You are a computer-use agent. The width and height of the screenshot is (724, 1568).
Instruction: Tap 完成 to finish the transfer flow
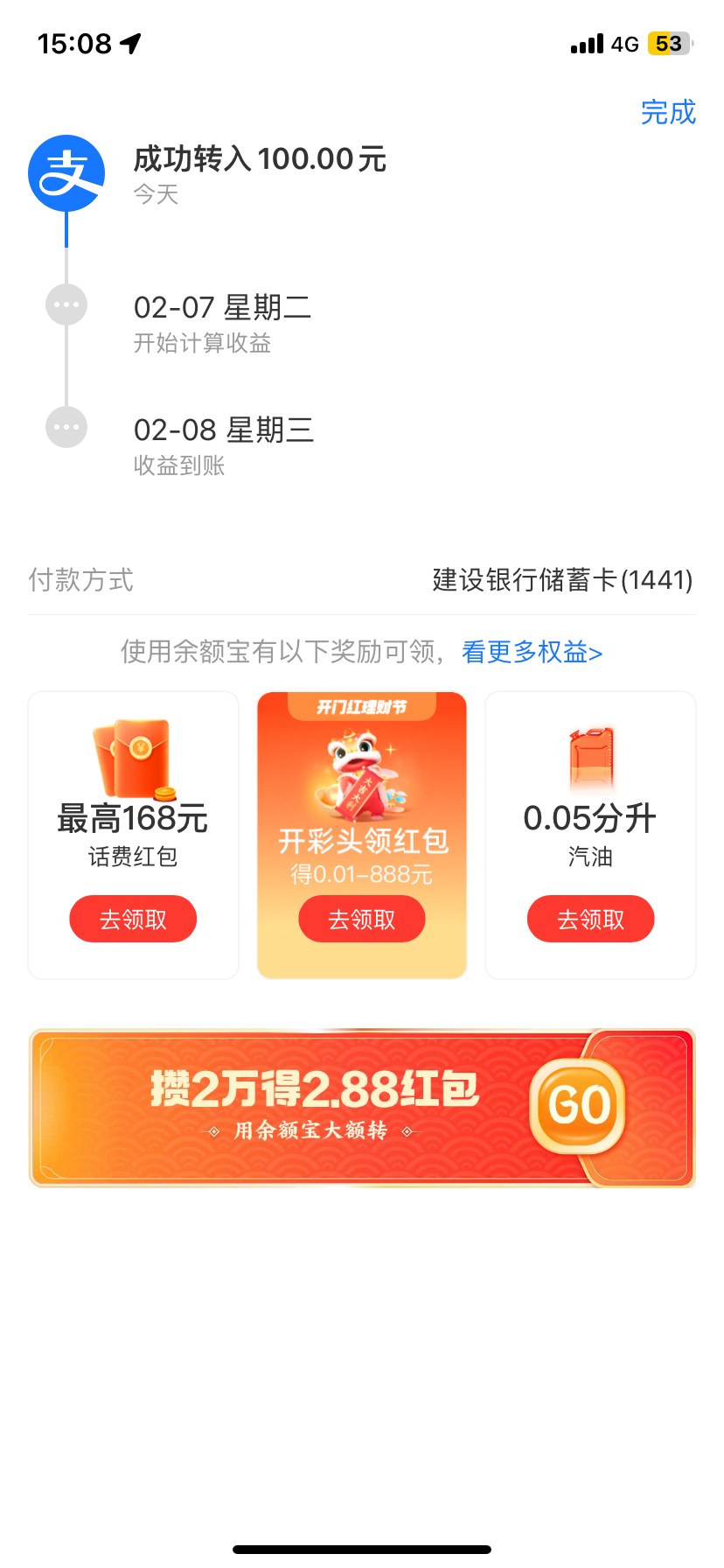pyautogui.click(x=668, y=113)
